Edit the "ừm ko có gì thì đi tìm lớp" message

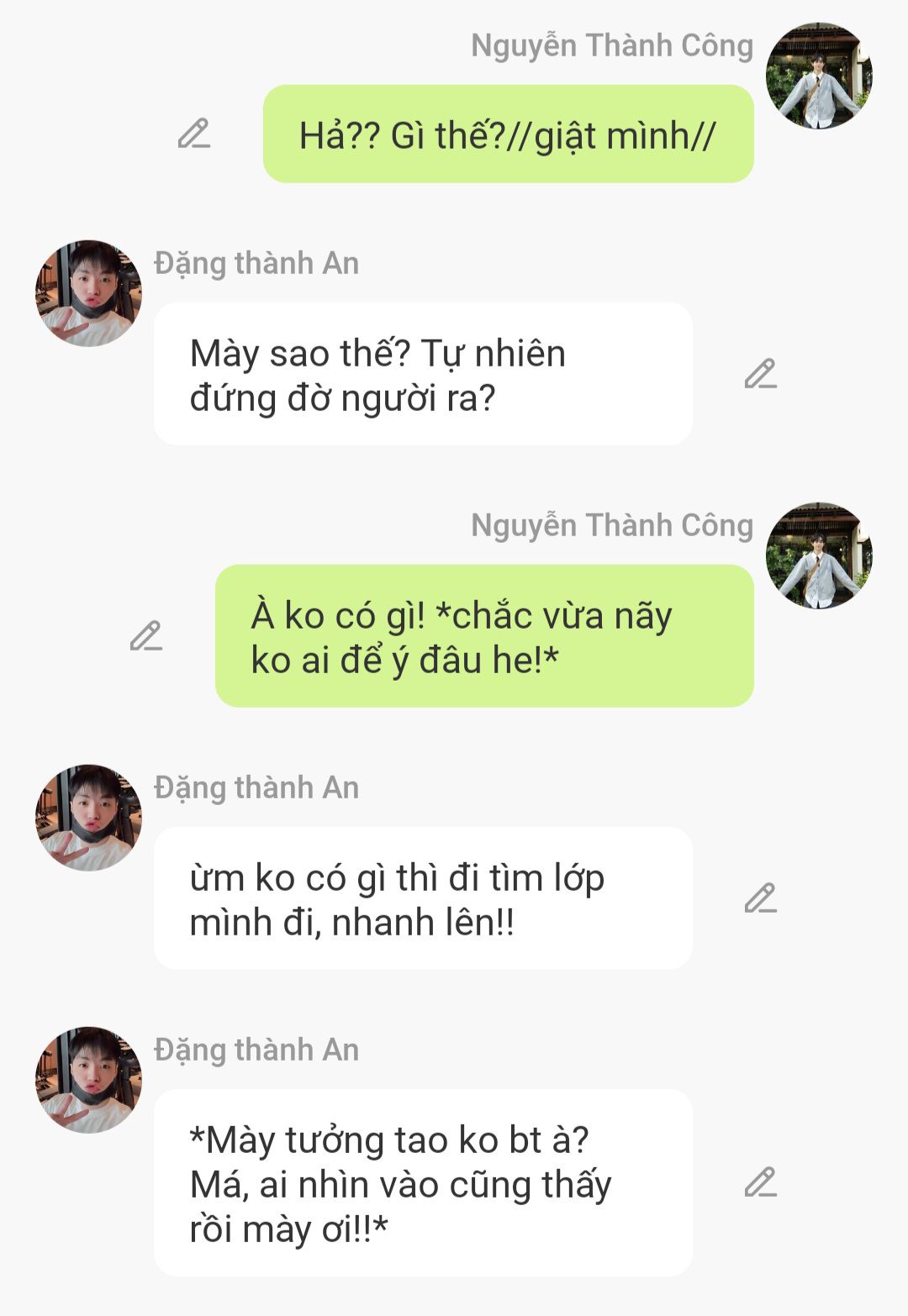(x=760, y=898)
